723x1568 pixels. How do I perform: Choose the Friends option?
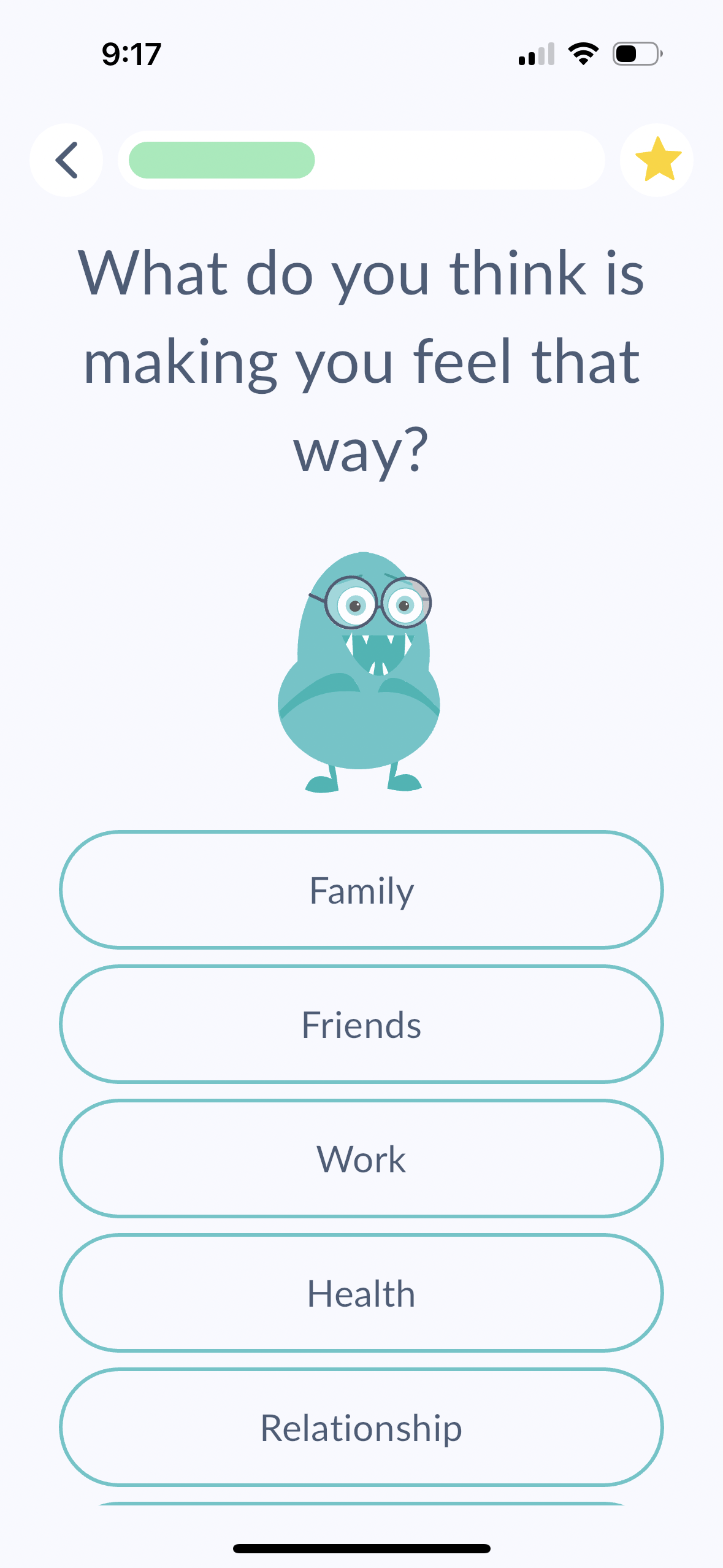coord(361,1024)
